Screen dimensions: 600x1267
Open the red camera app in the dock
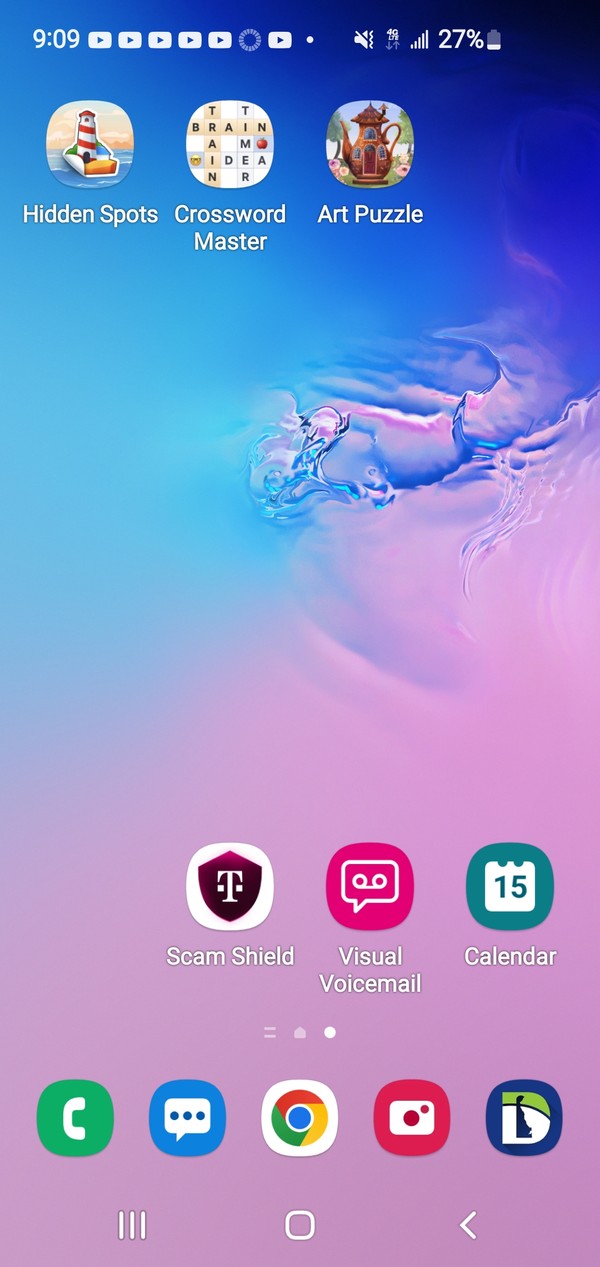click(x=412, y=1118)
